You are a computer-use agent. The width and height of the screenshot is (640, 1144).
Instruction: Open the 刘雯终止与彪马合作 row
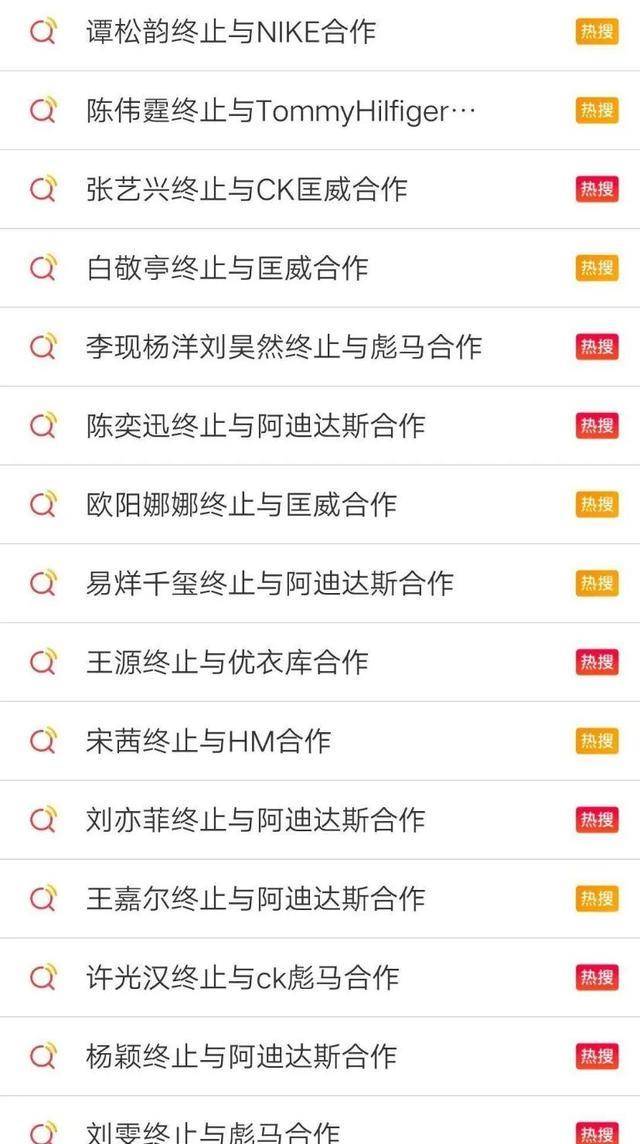point(213,1132)
